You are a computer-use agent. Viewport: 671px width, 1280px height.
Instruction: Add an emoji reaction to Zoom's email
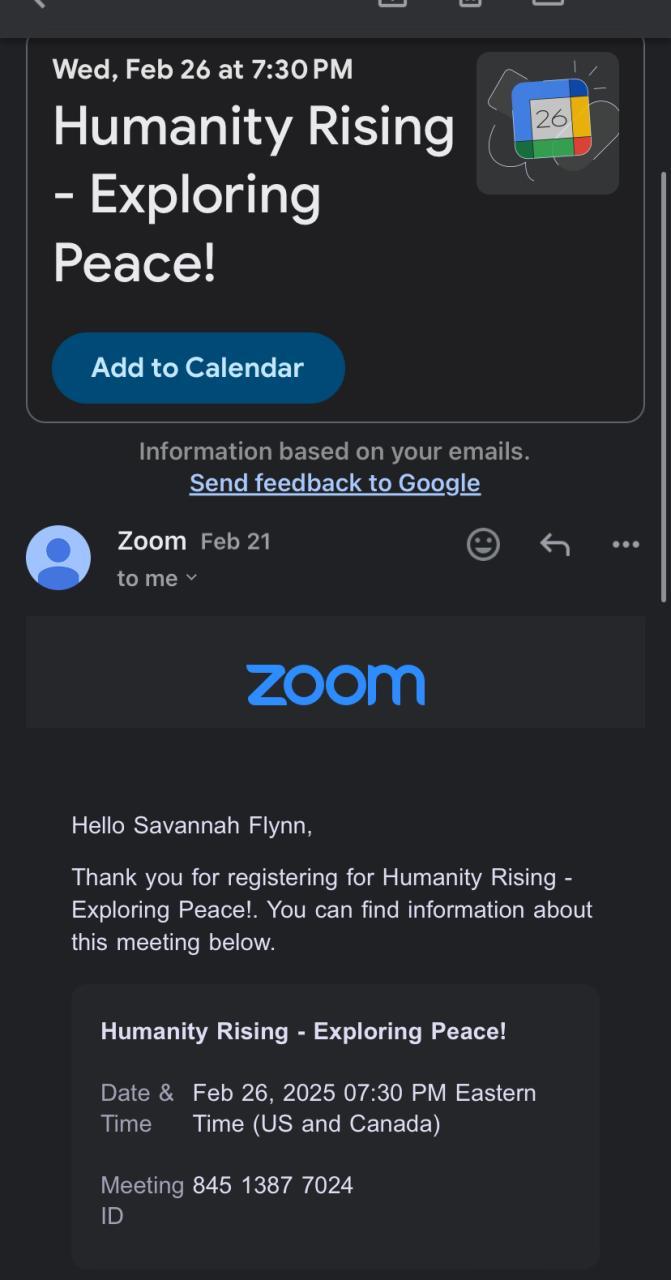coord(483,544)
